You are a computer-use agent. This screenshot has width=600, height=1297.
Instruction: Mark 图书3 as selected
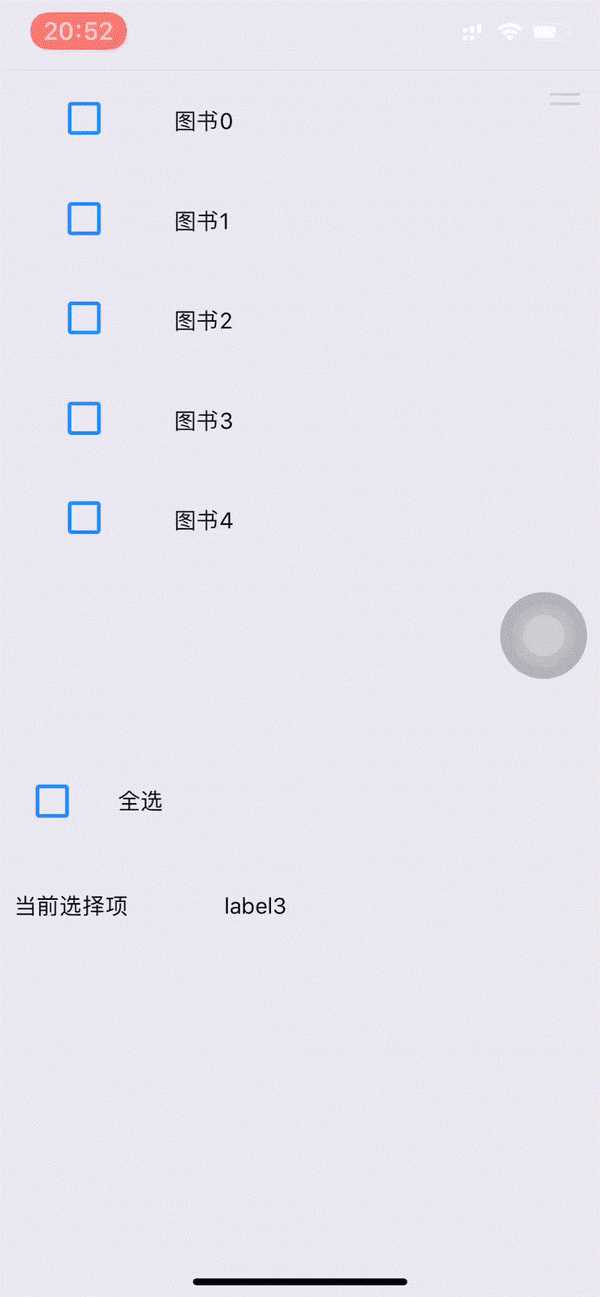click(x=84, y=418)
